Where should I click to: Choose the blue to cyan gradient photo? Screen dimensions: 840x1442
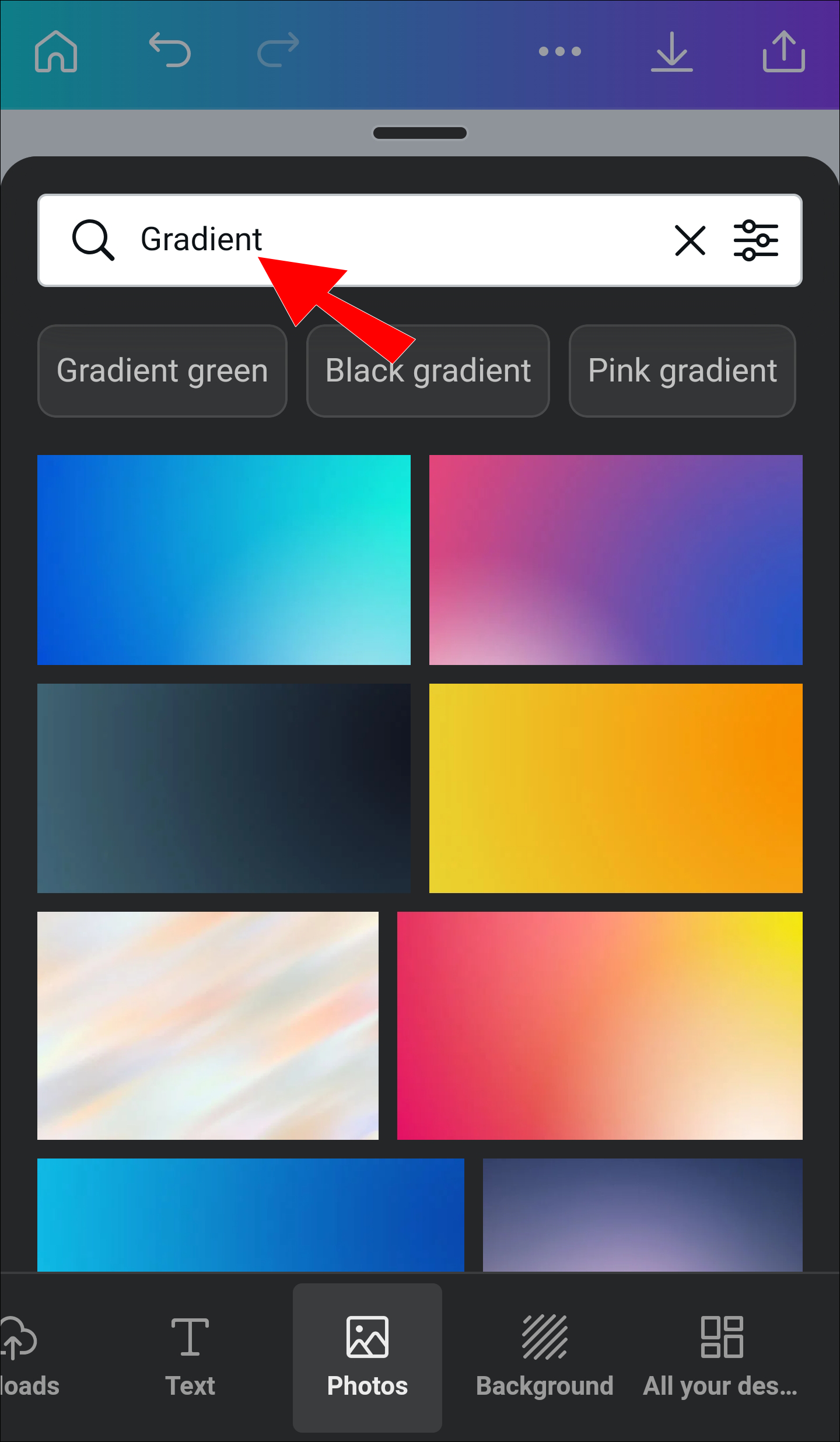pyautogui.click(x=224, y=559)
